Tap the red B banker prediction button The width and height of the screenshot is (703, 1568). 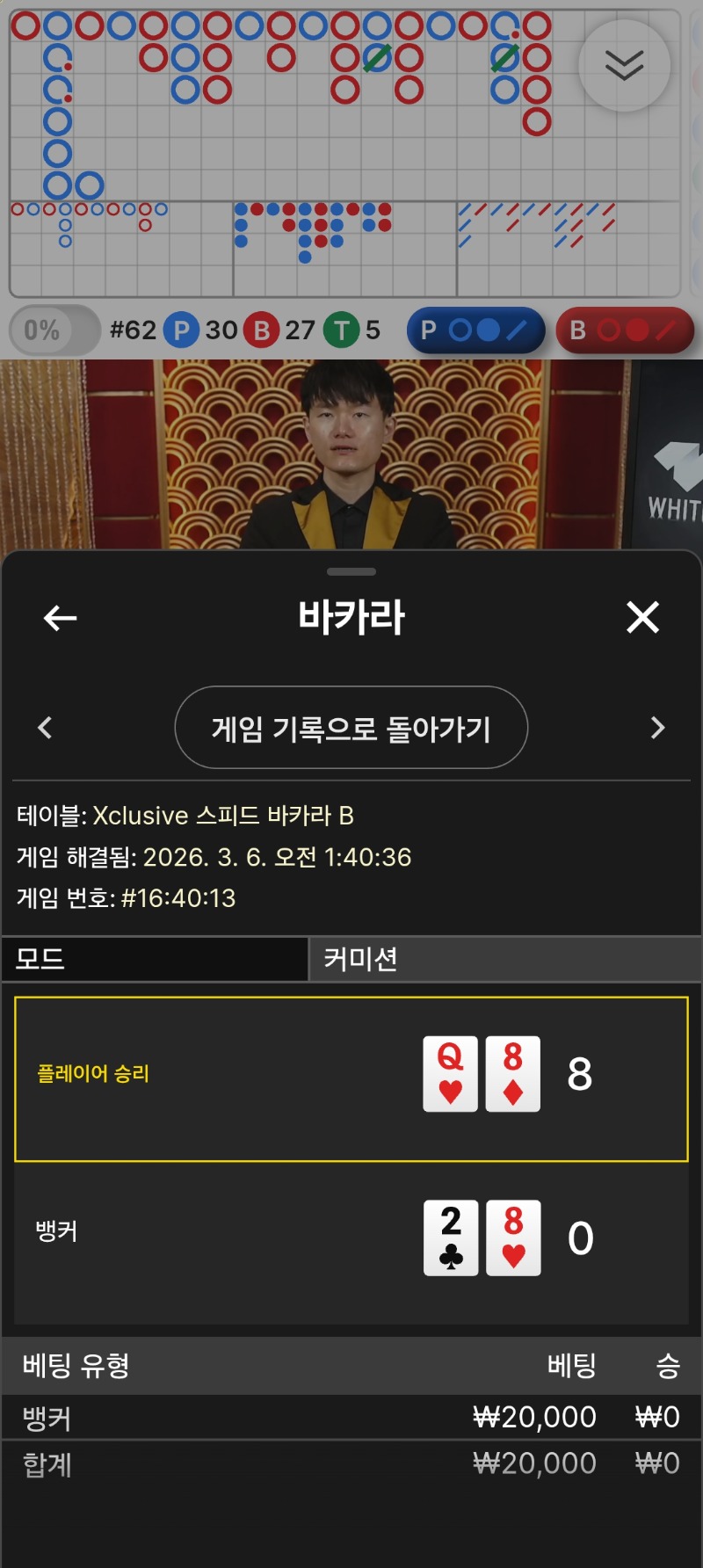[625, 330]
